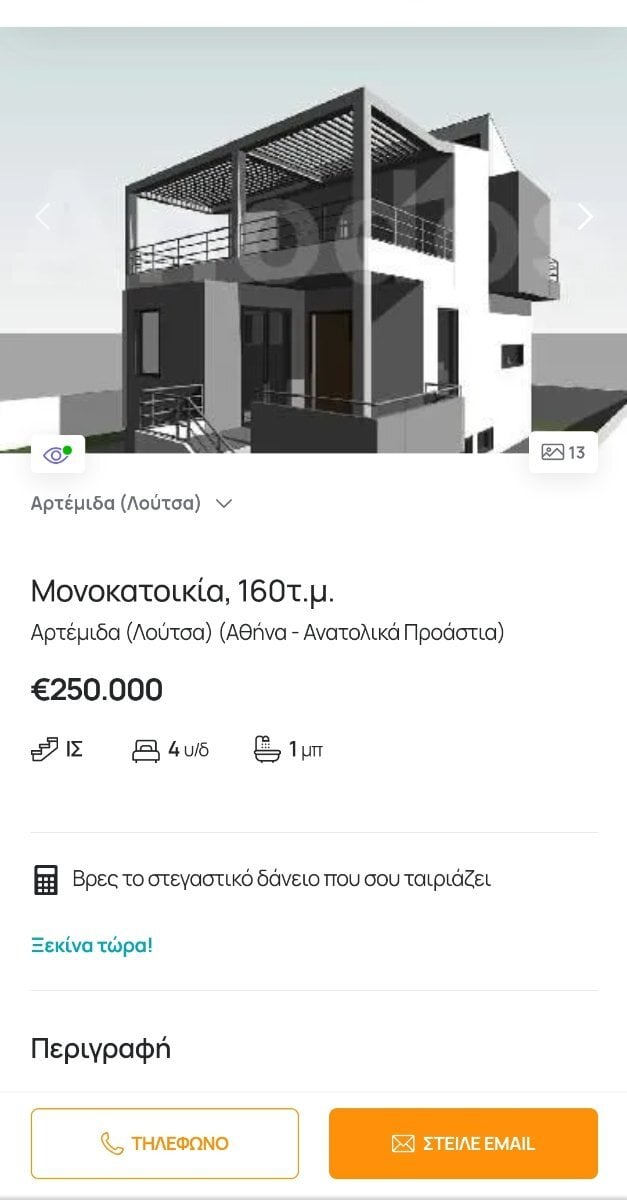Image resolution: width=627 pixels, height=1200 pixels.
Task: Open the 13-photo gallery
Action: (563, 452)
